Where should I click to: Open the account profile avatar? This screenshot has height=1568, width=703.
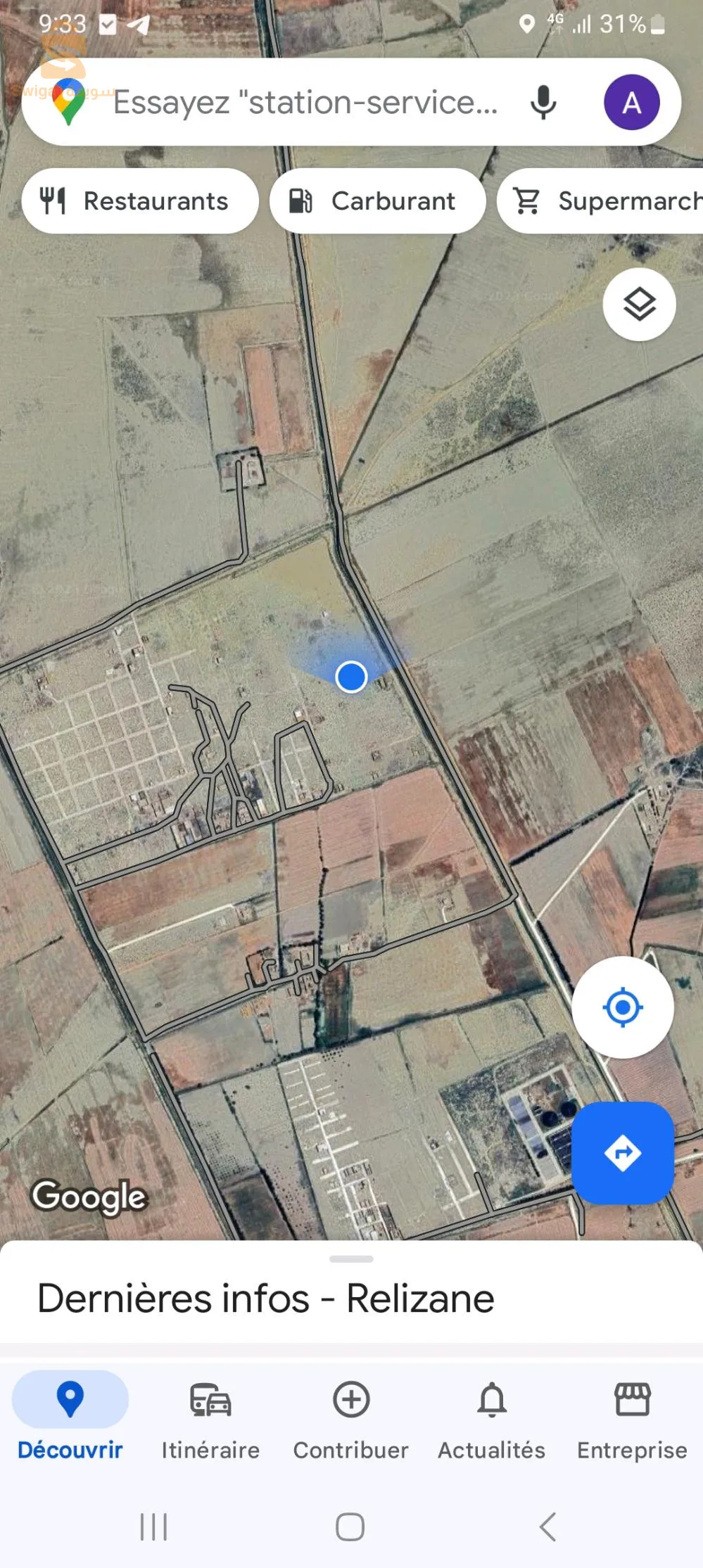coord(631,103)
